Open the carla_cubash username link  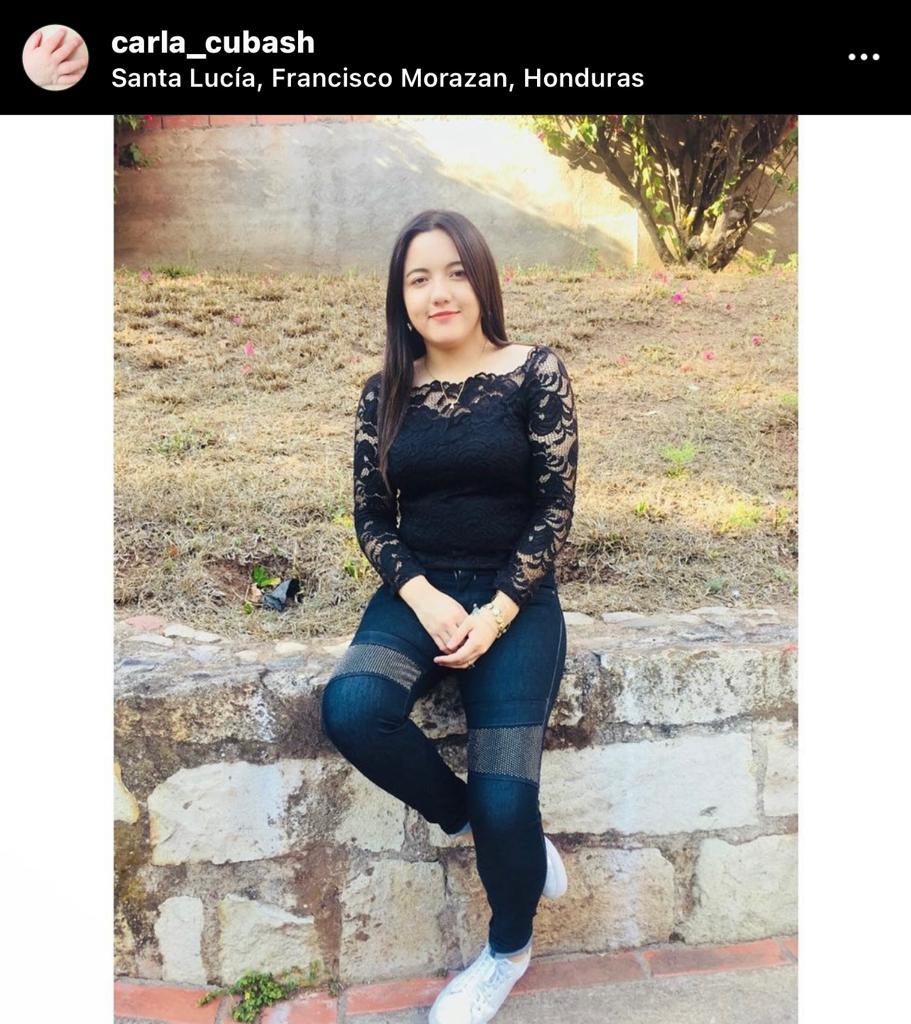pyautogui.click(x=213, y=42)
